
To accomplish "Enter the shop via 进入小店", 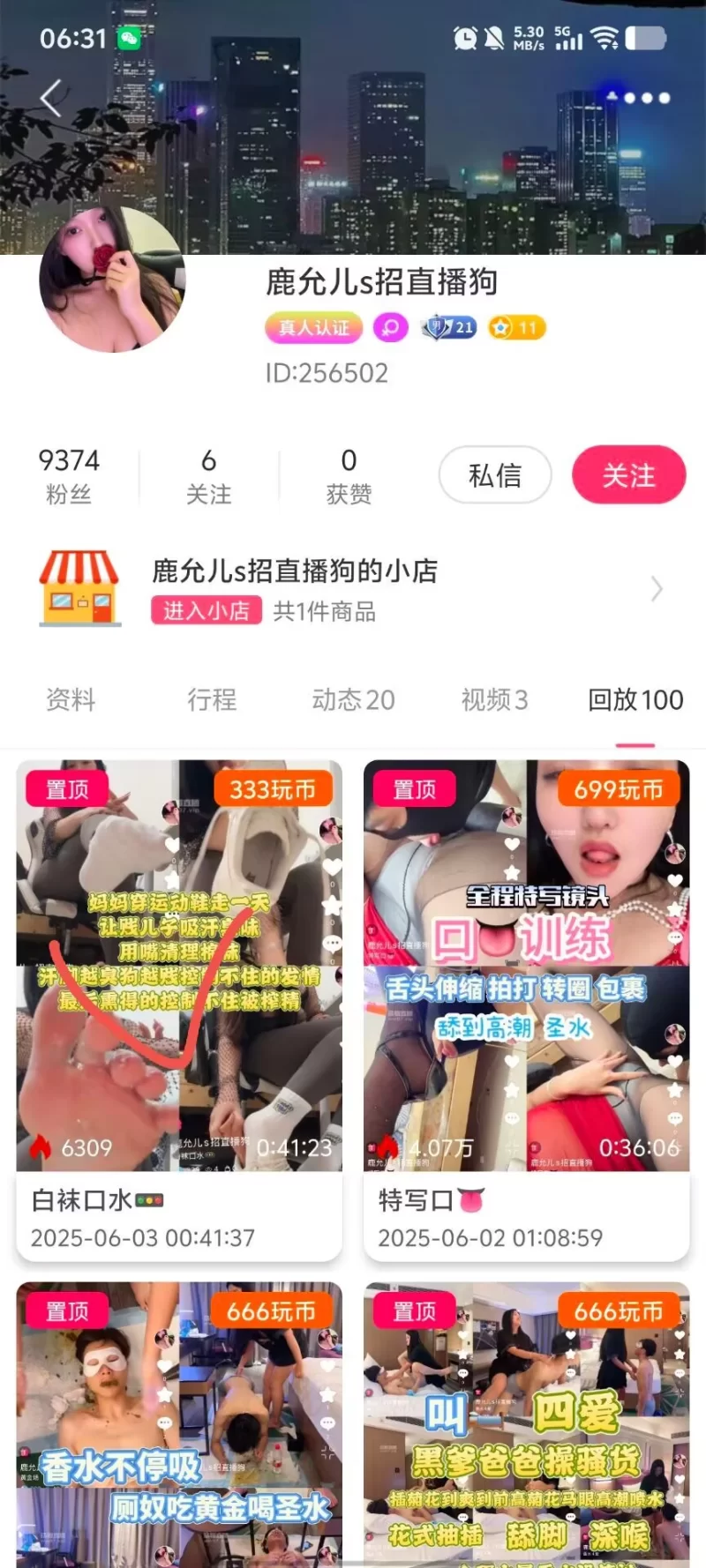I will coord(207,611).
